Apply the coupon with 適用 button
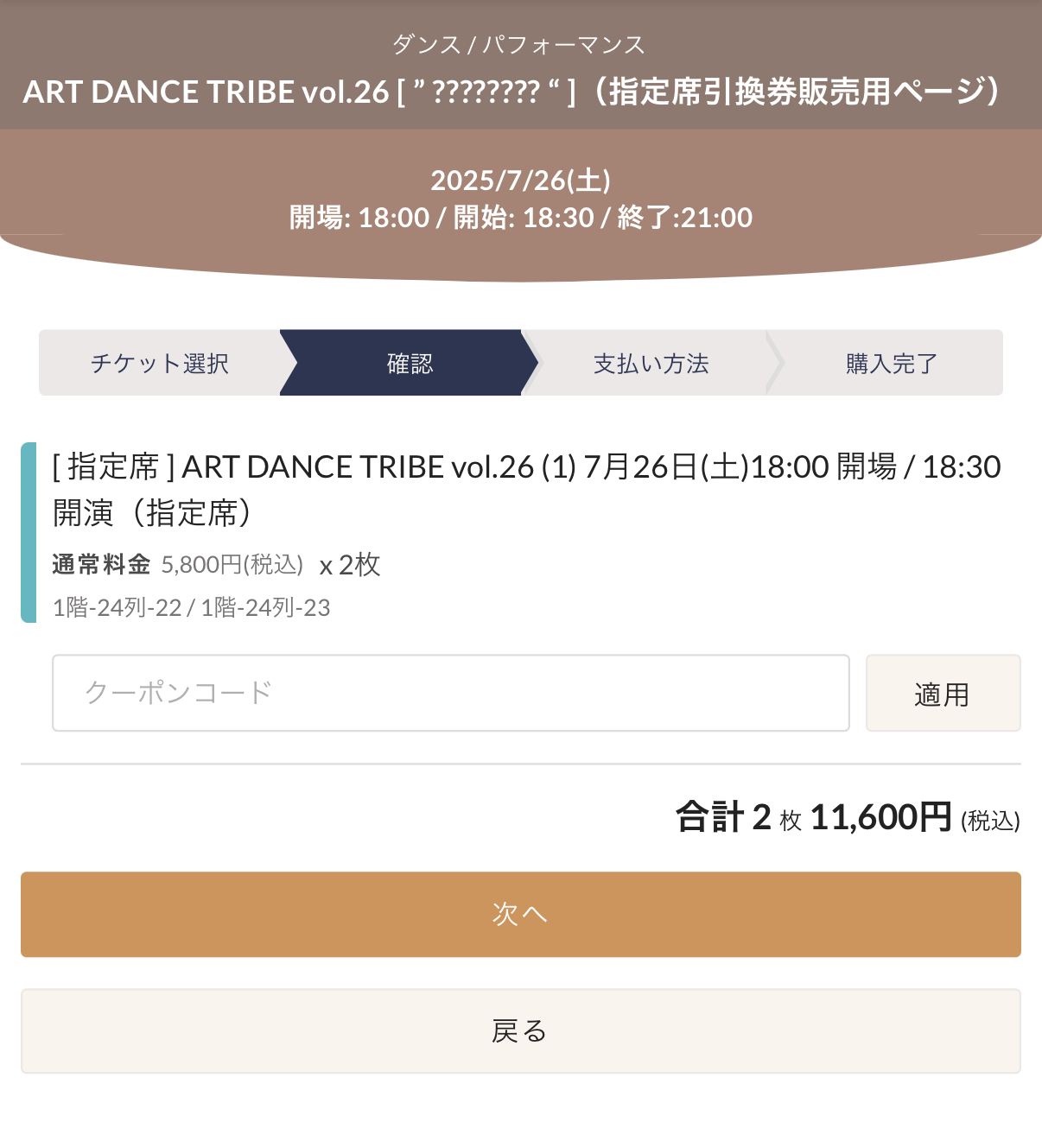The image size is (1042, 1148). (943, 693)
